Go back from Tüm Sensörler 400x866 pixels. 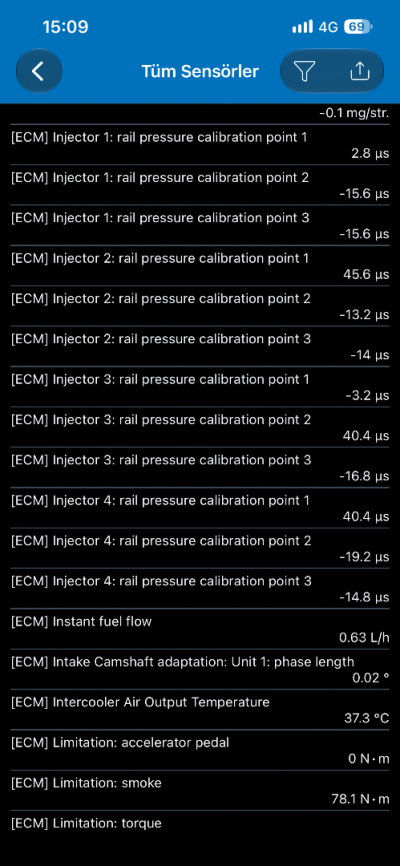pyautogui.click(x=39, y=71)
